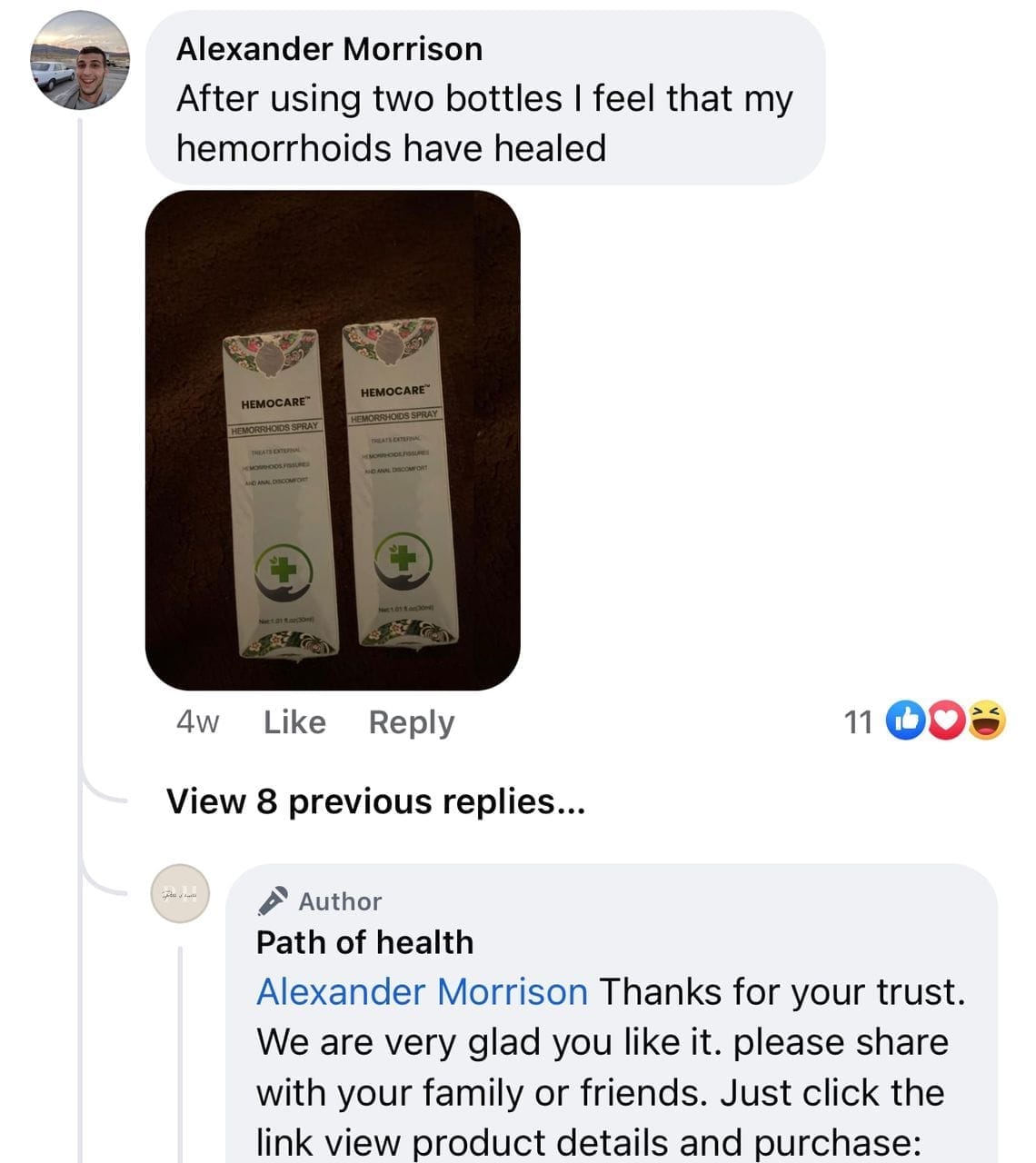This screenshot has width=1036, height=1163.
Task: Tap the blue Alexander Morrison mention link
Action: tap(422, 991)
